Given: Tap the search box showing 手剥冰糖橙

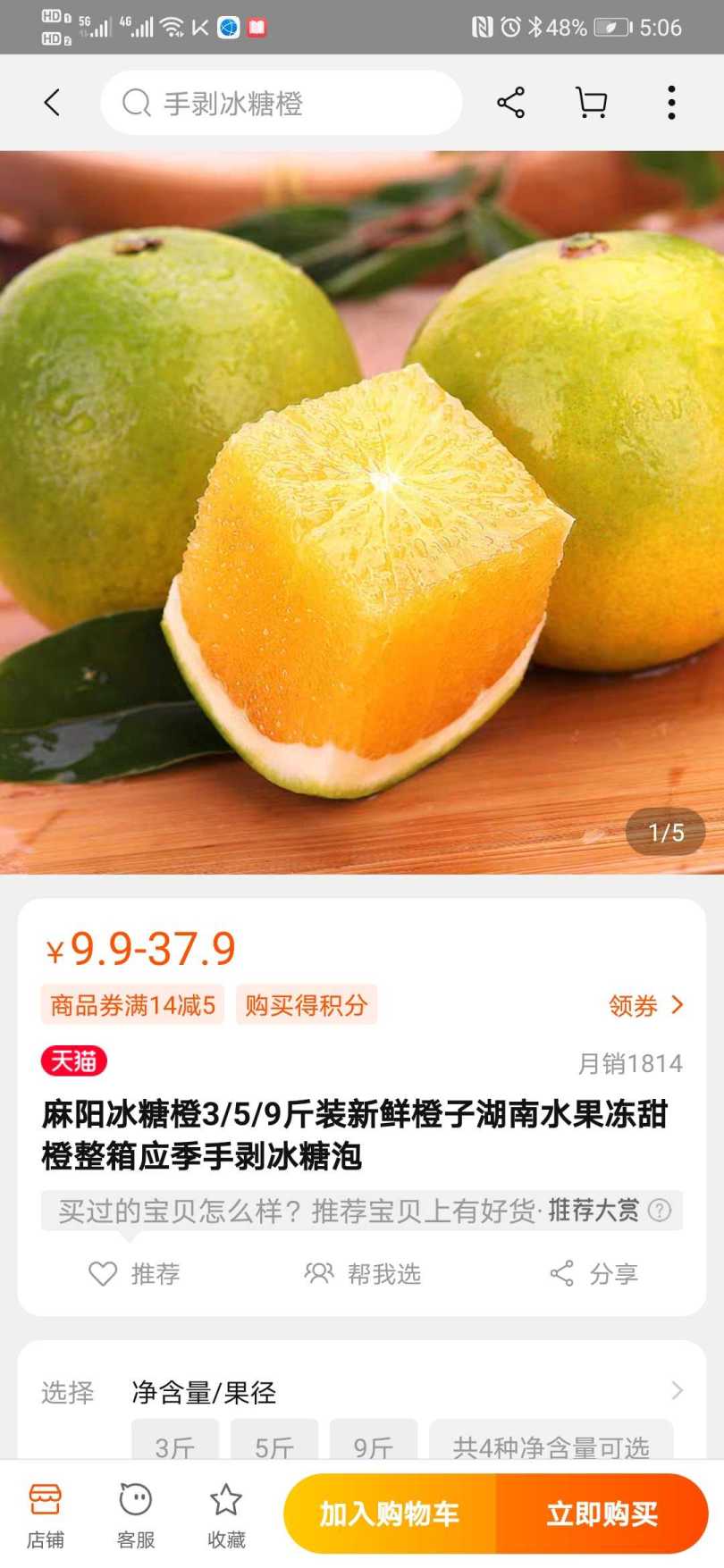Looking at the screenshot, I should click(281, 103).
